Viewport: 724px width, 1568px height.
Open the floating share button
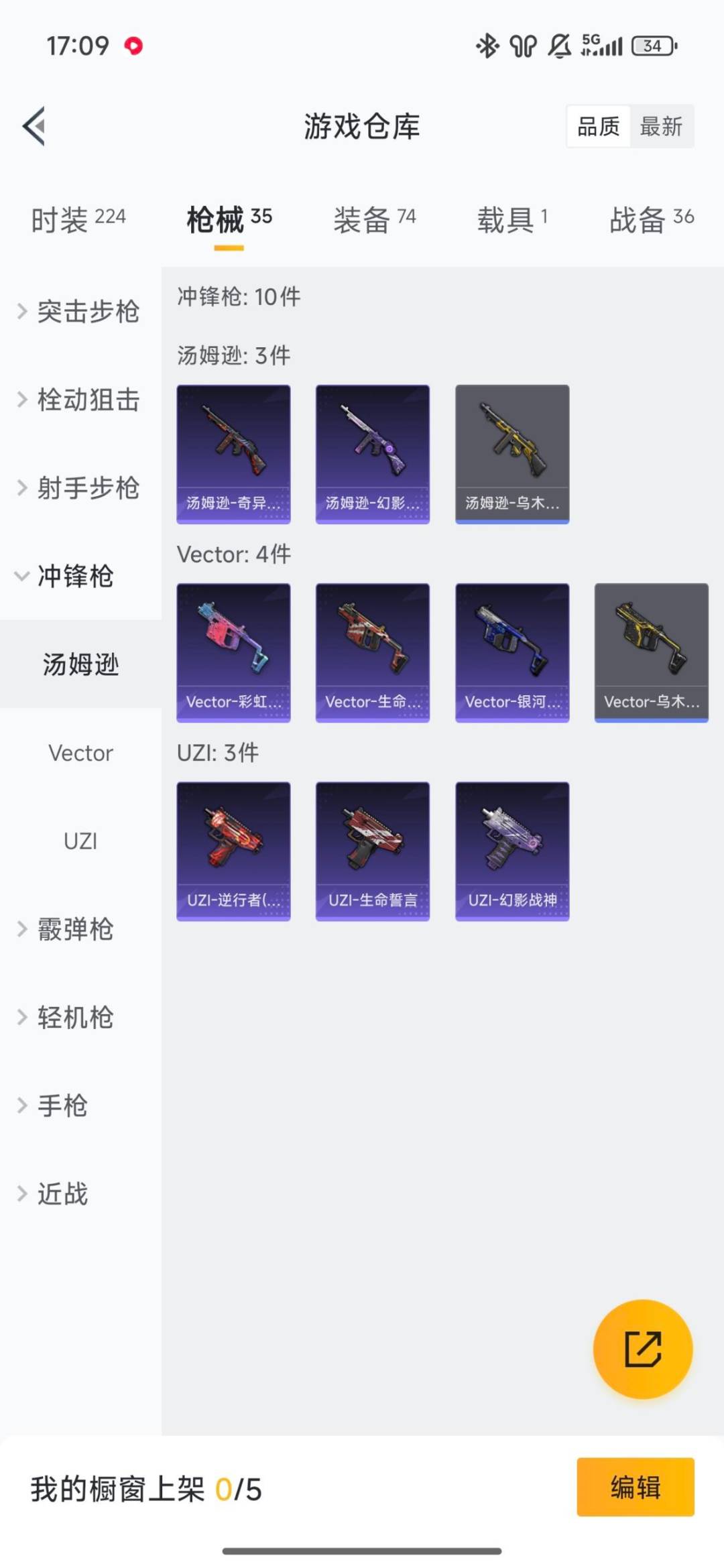click(642, 1350)
